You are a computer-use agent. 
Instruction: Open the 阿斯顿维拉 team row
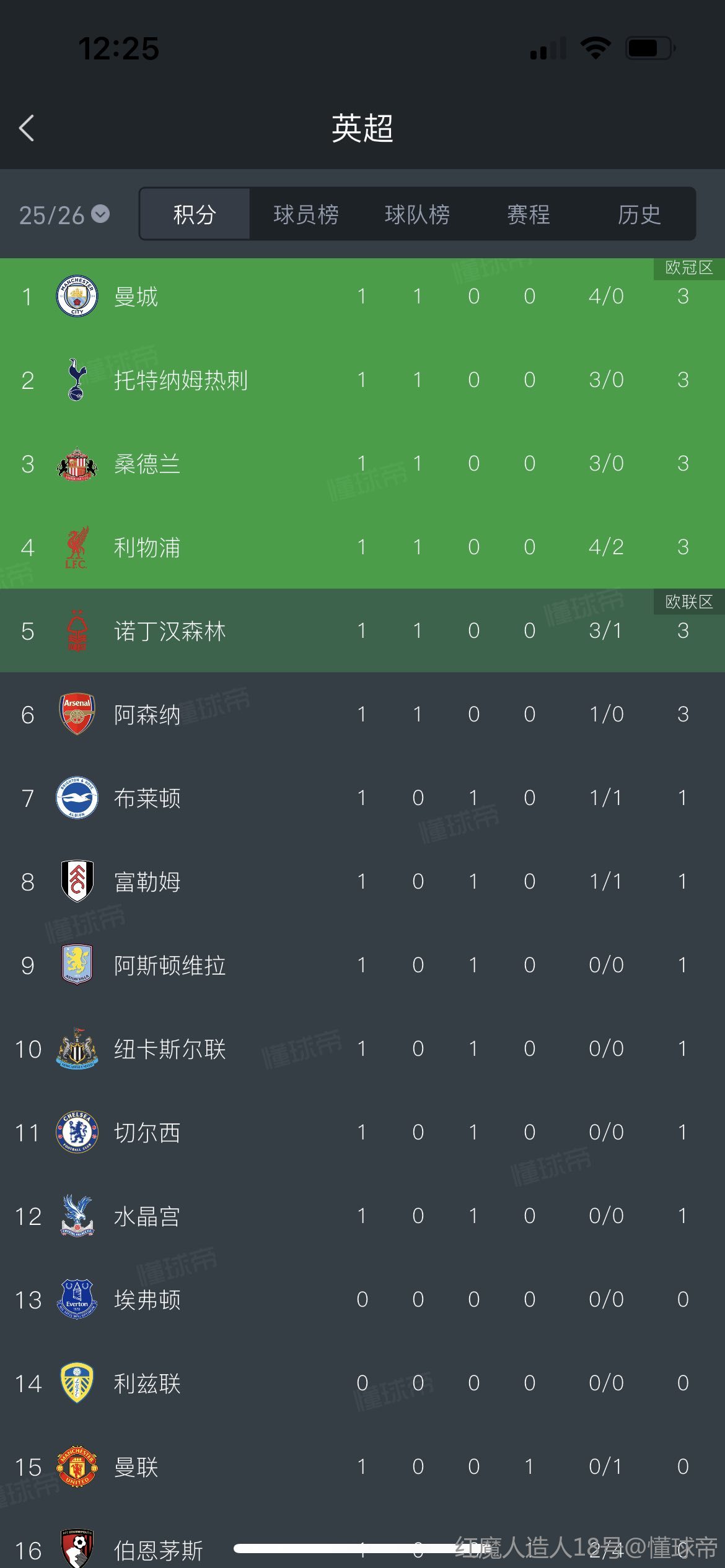(362, 965)
